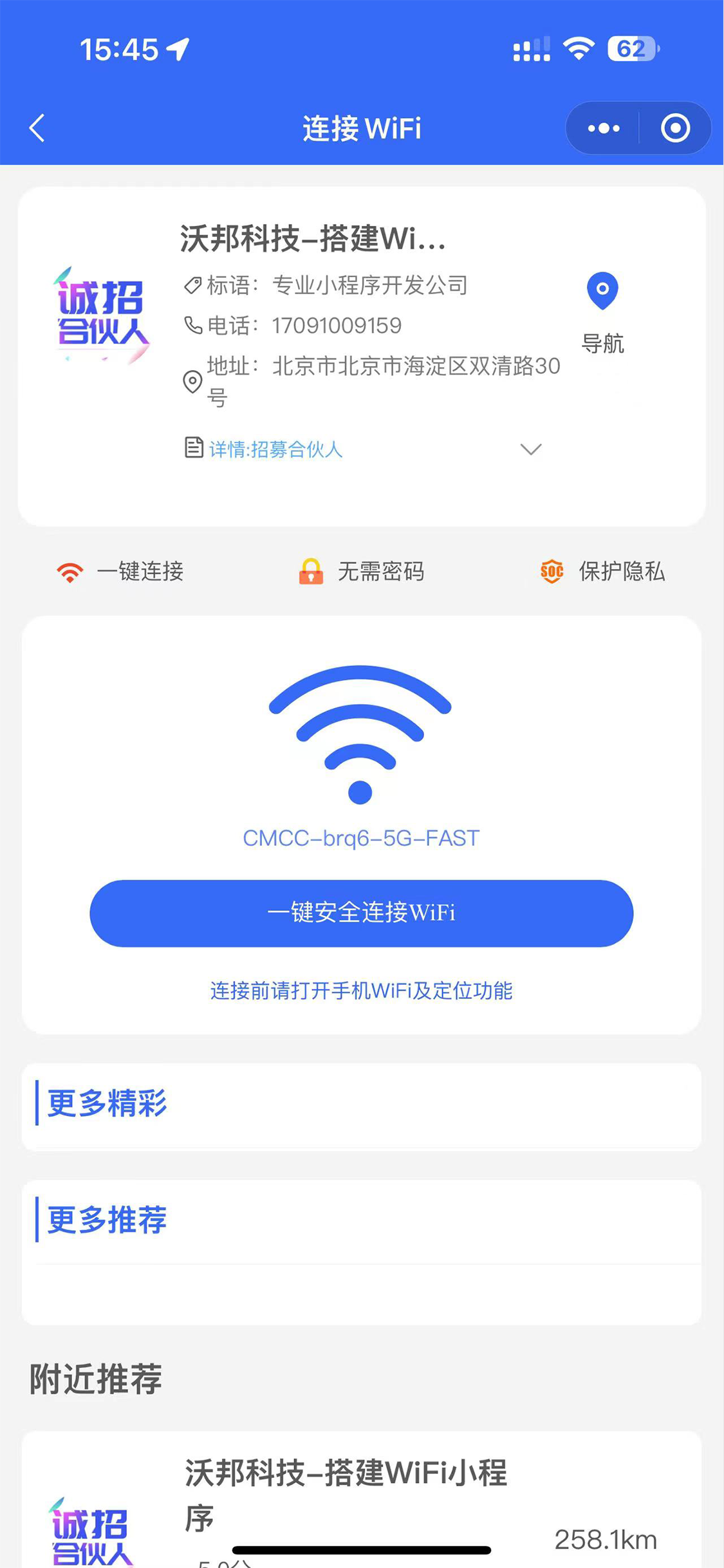Screen dimensions: 724x1568
Task: Open nearby card 沃邦科技-搭建WiFi小程序
Action: 361,1500
